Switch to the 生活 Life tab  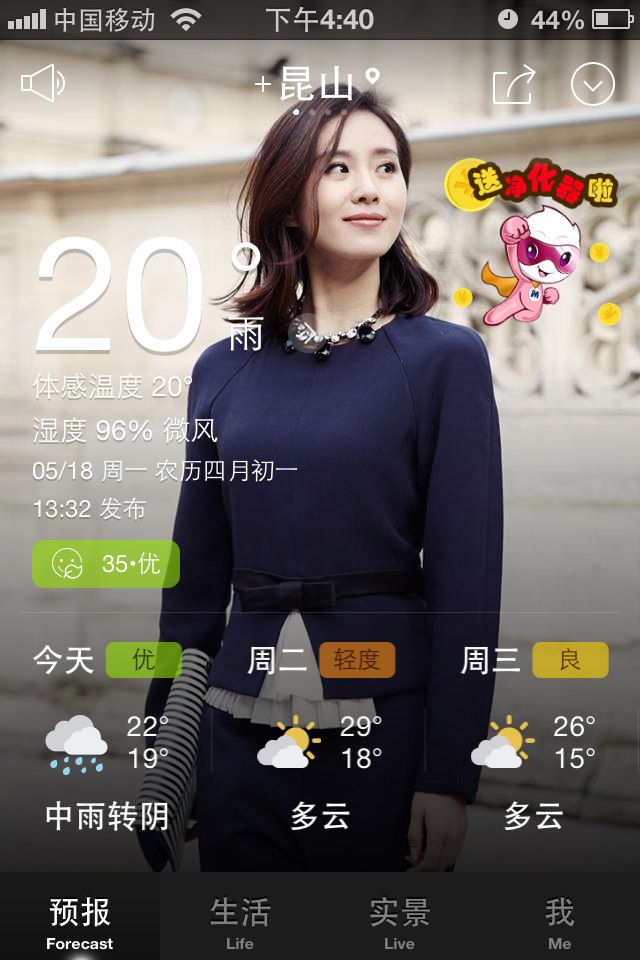click(240, 922)
